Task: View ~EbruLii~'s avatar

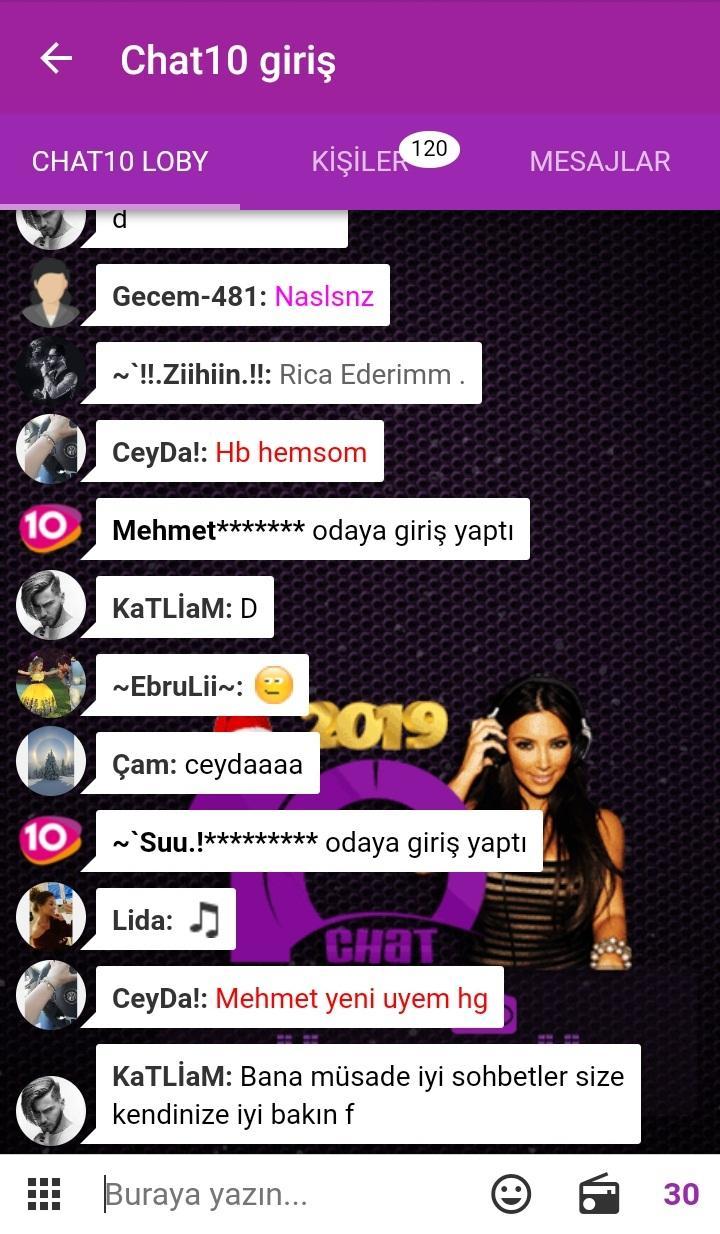Action: coord(50,684)
